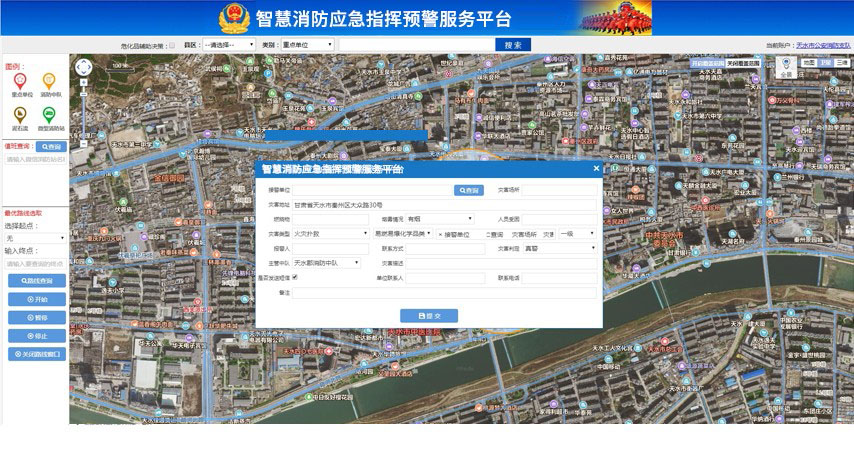Tap the 提交 submit button
The width and height of the screenshot is (854, 453).
click(x=429, y=315)
